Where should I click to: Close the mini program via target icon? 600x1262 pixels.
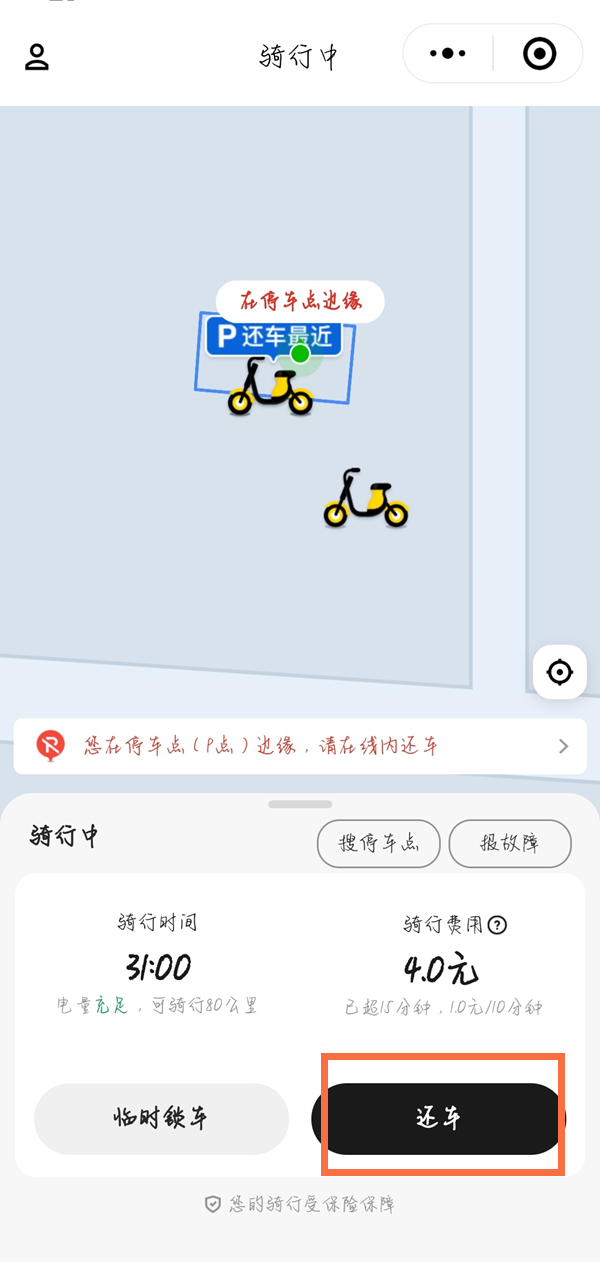coord(540,54)
